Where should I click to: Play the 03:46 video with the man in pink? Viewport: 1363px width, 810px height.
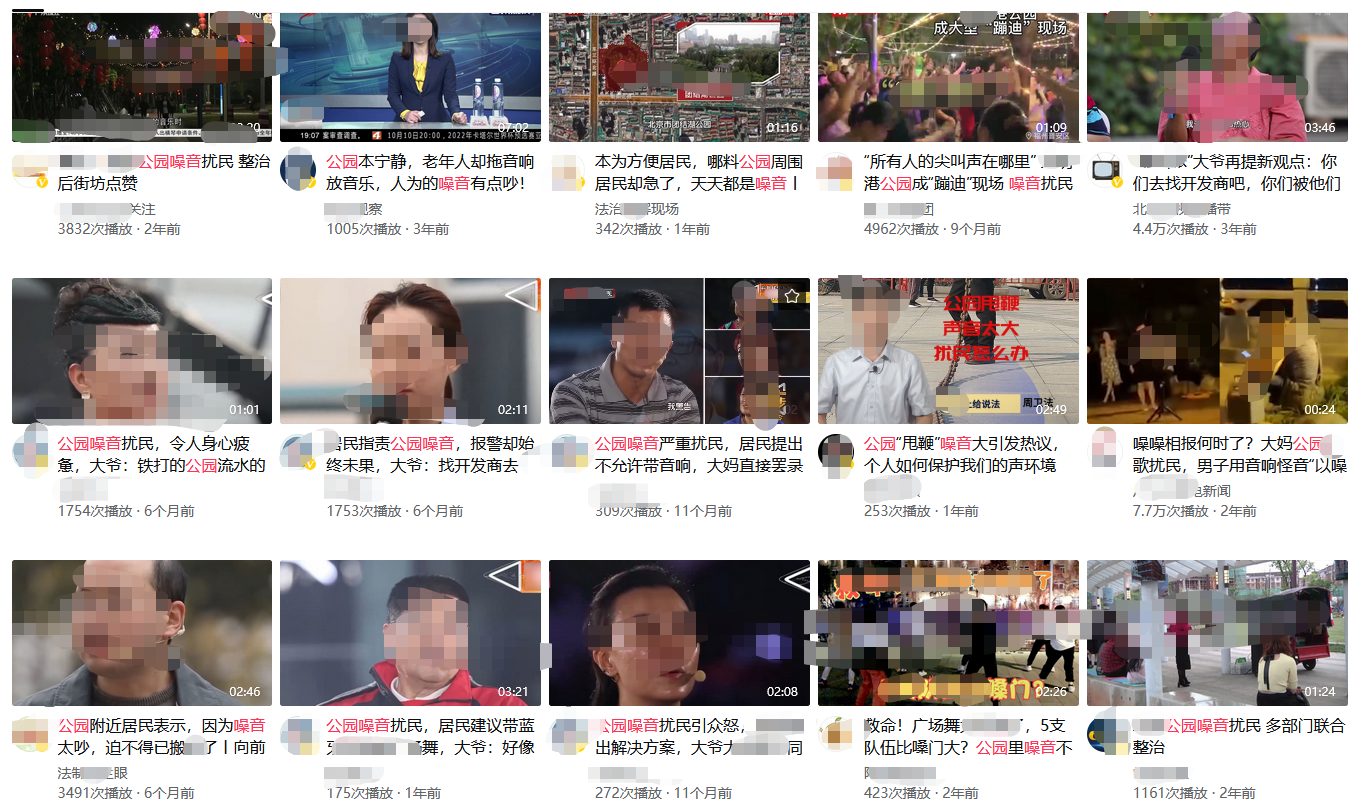[x=1216, y=76]
